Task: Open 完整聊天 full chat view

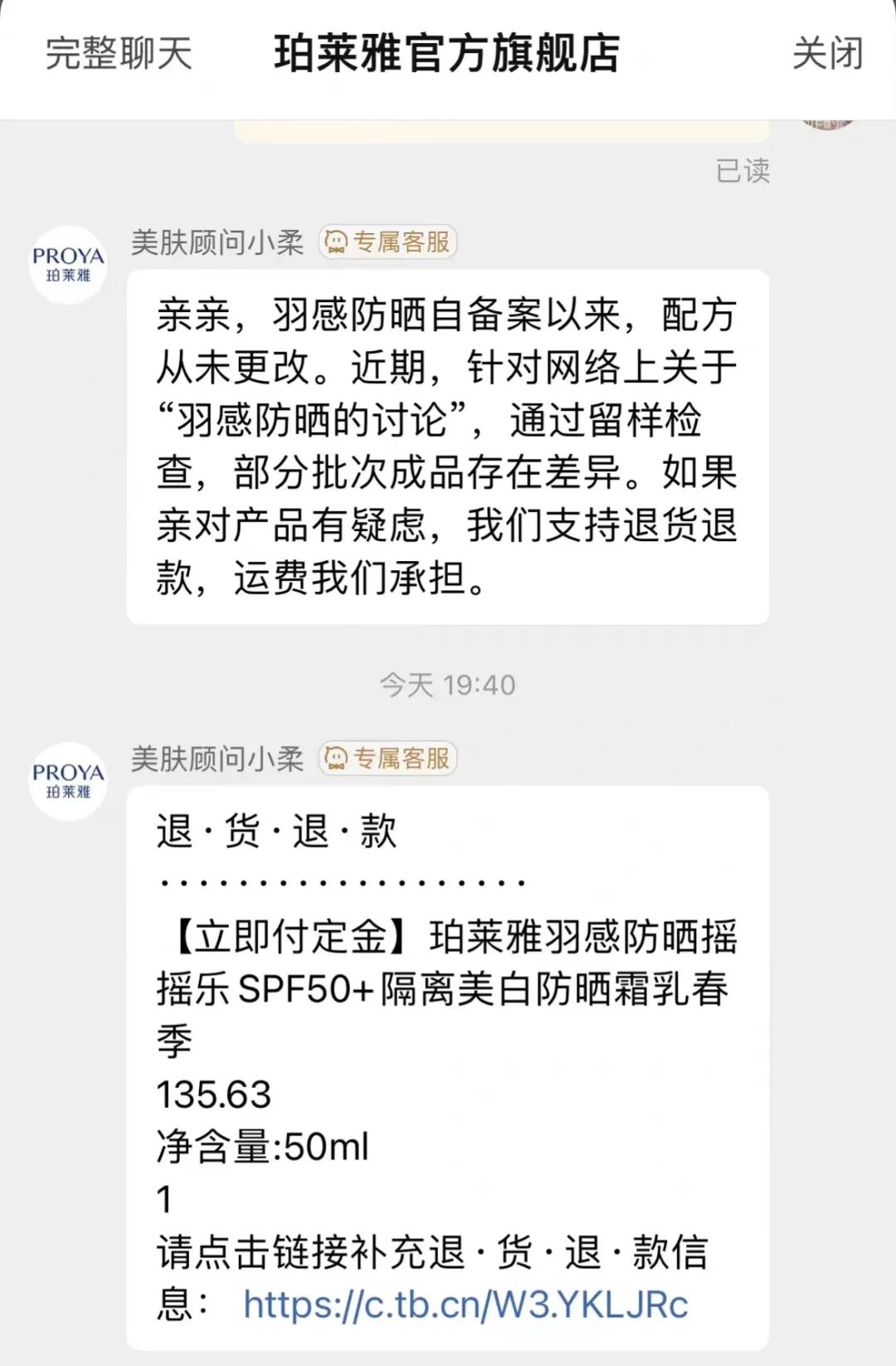Action: click(119, 54)
